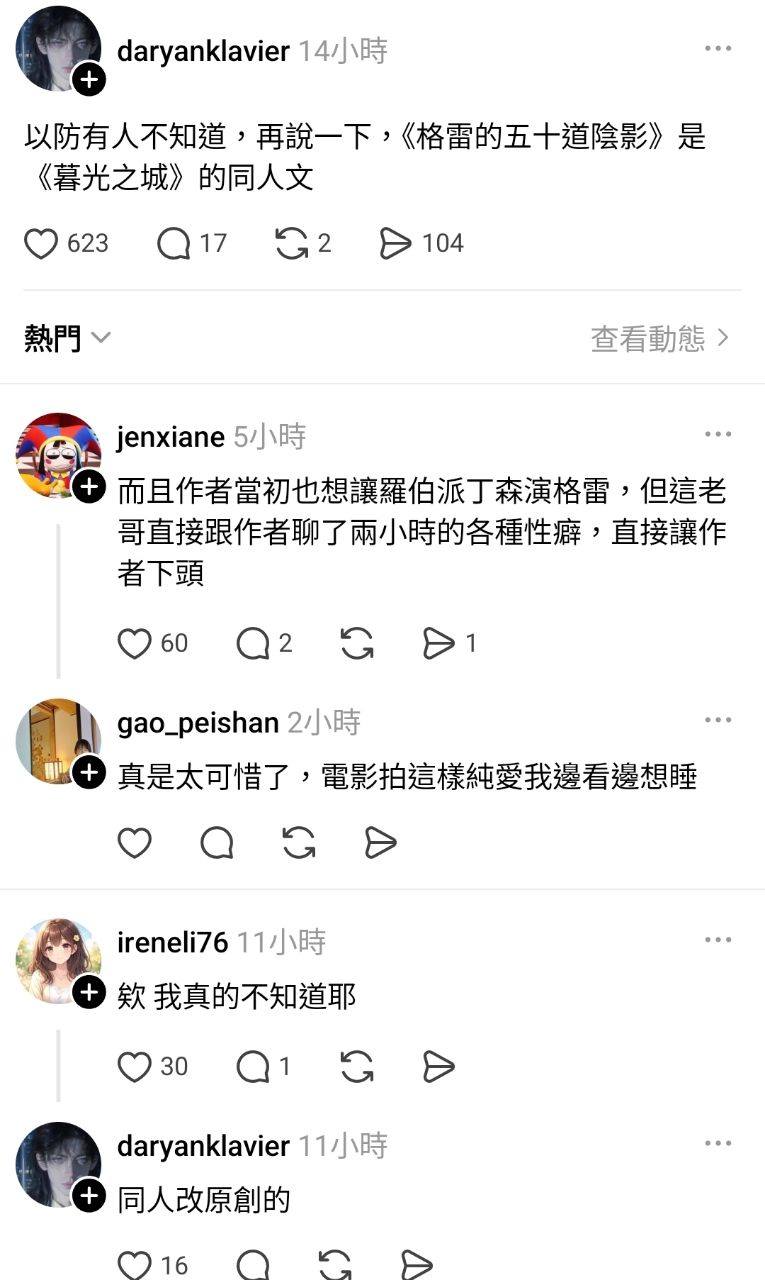765x1280 pixels.
Task: Follow jenxiane via the avatar plus badge
Action: point(89,487)
